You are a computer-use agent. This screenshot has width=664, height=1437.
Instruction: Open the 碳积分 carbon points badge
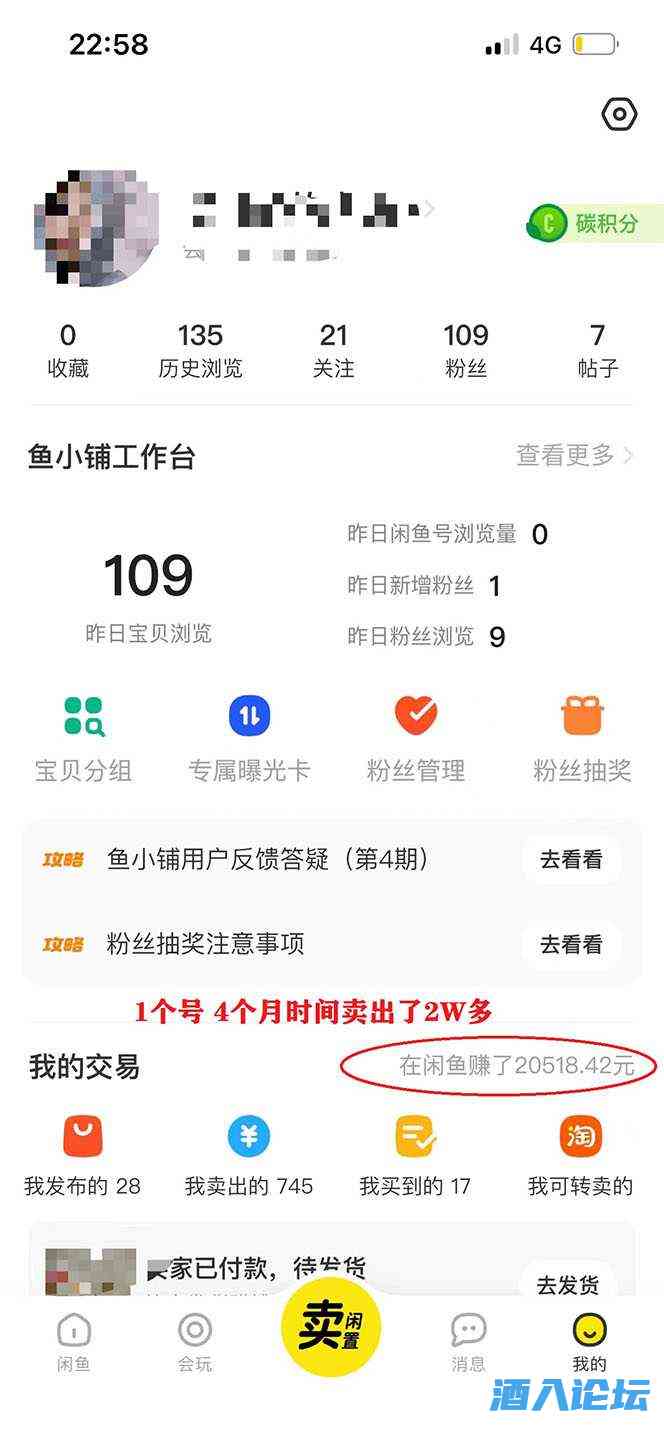tap(596, 223)
